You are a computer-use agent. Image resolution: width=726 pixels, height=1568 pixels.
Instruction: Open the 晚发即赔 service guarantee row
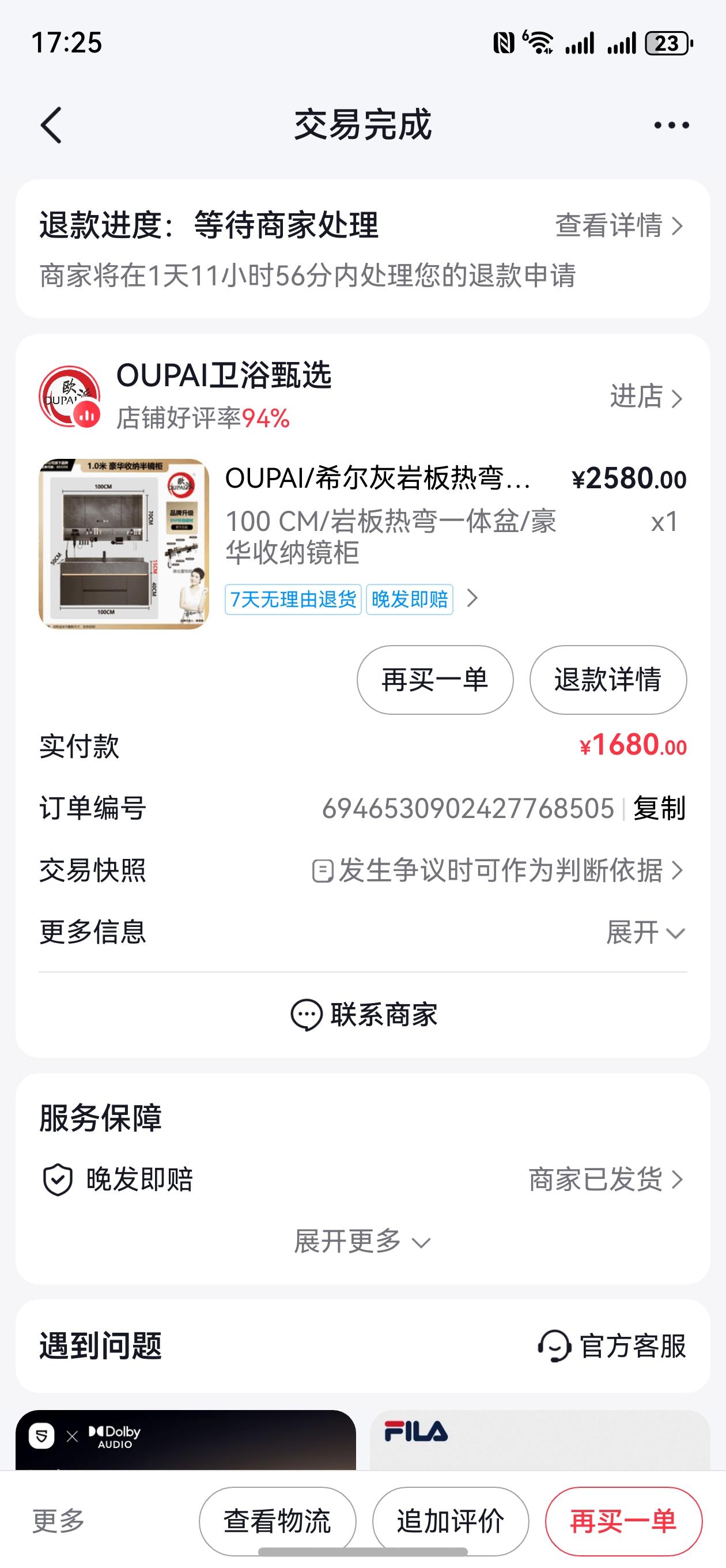coord(362,1179)
